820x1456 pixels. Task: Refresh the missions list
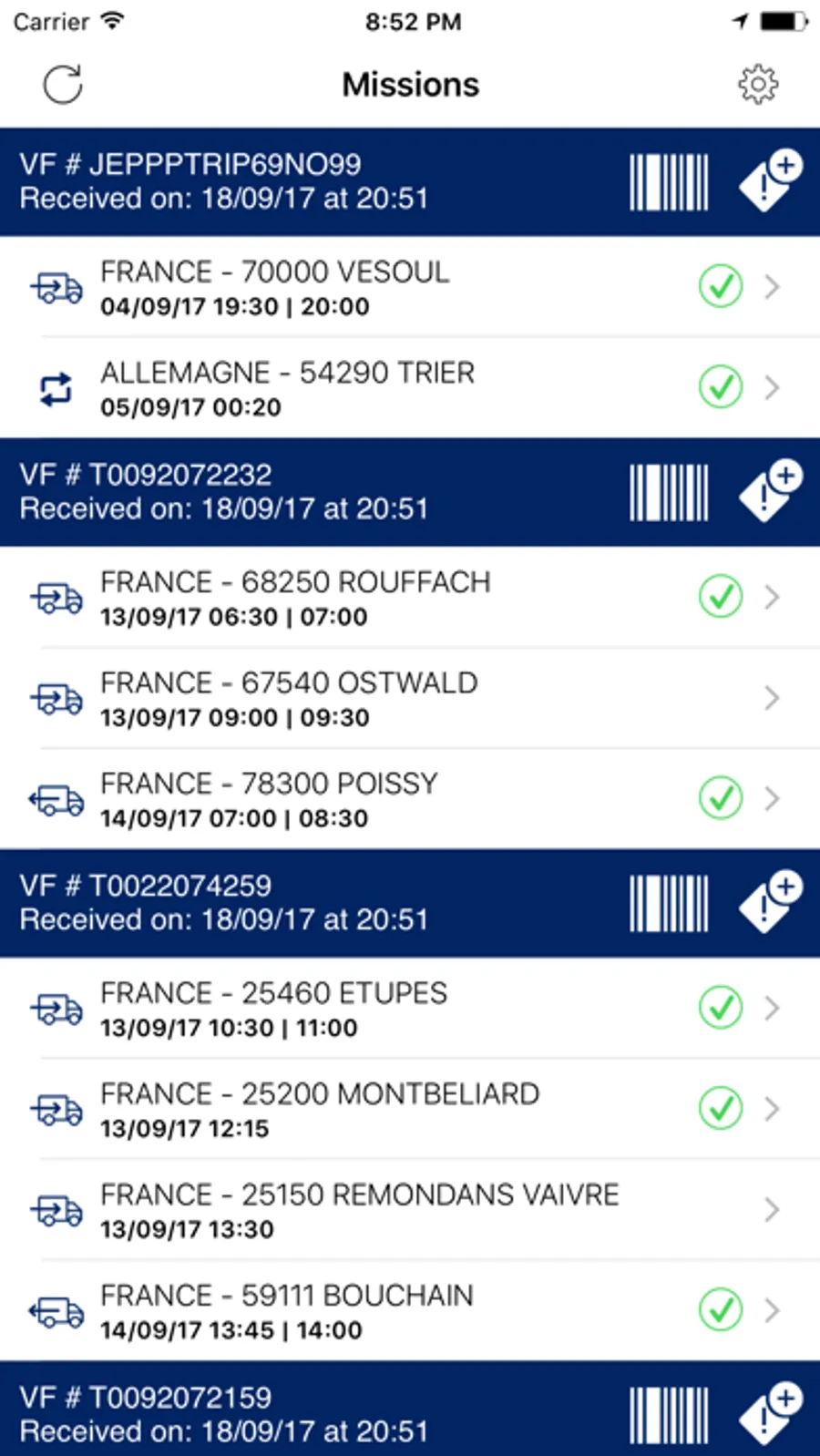pos(63,85)
